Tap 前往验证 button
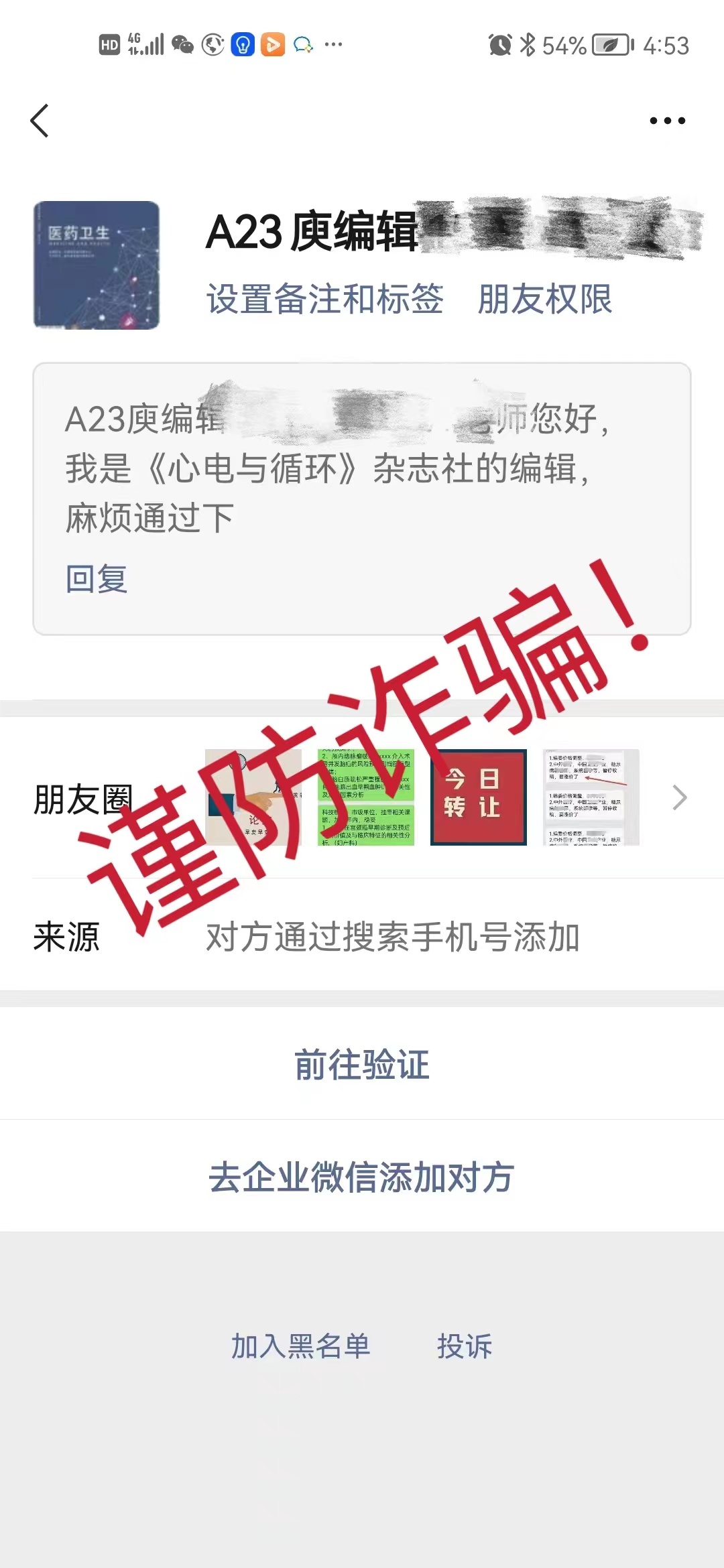This screenshot has width=724, height=1568. click(x=362, y=1064)
